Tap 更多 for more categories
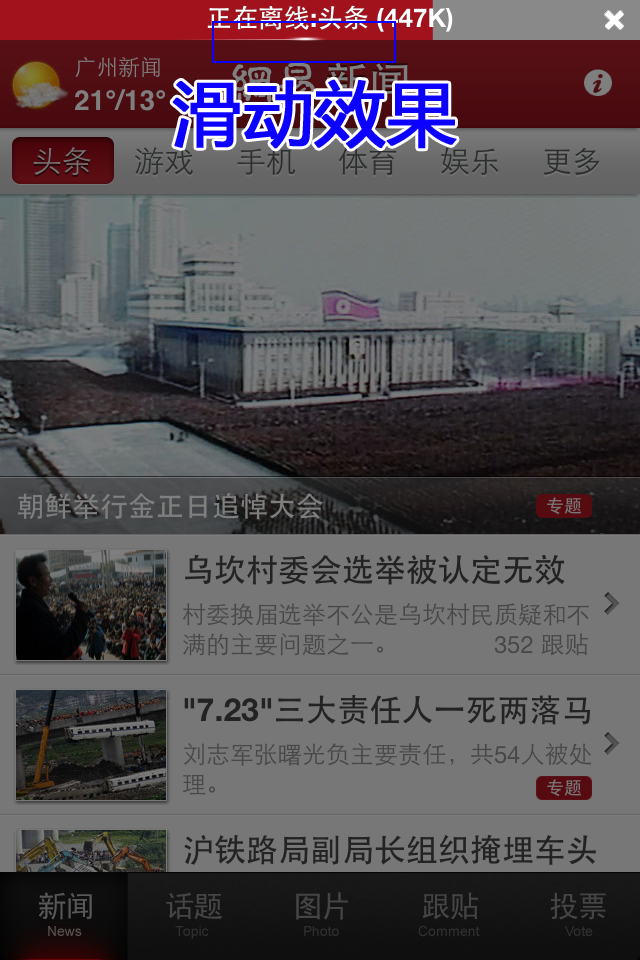The image size is (640, 960). (x=572, y=161)
